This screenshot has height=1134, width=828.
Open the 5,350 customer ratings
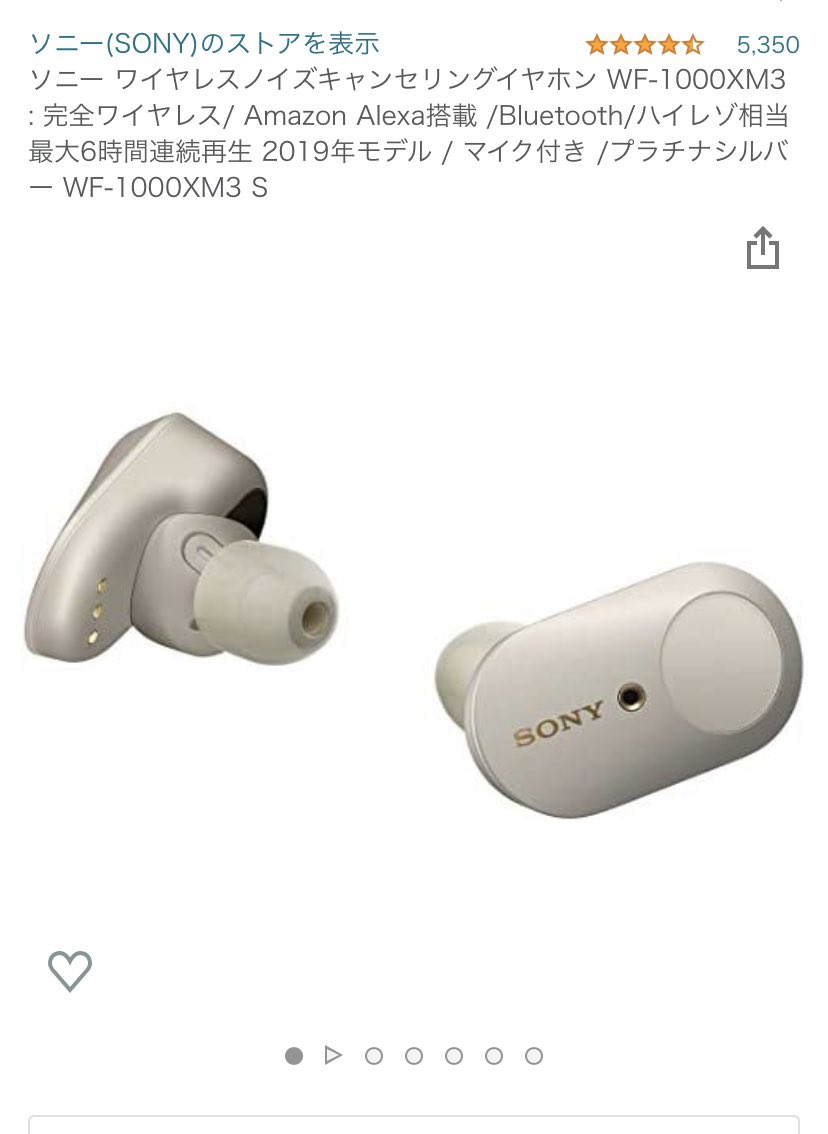767,45
